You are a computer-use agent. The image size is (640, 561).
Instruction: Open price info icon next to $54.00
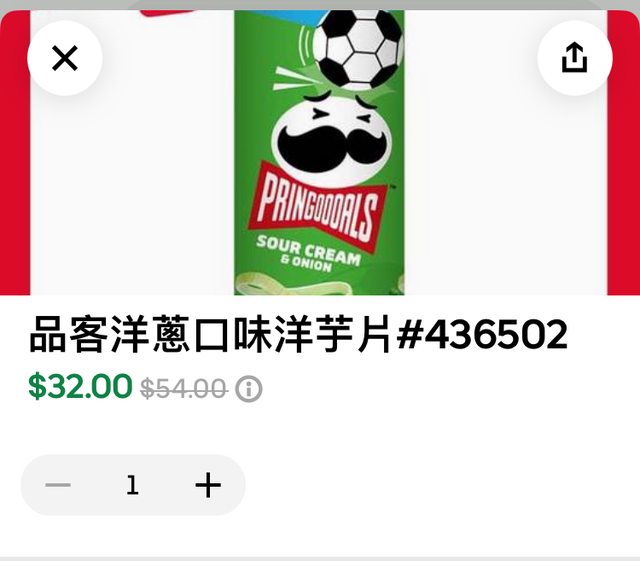pyautogui.click(x=249, y=389)
